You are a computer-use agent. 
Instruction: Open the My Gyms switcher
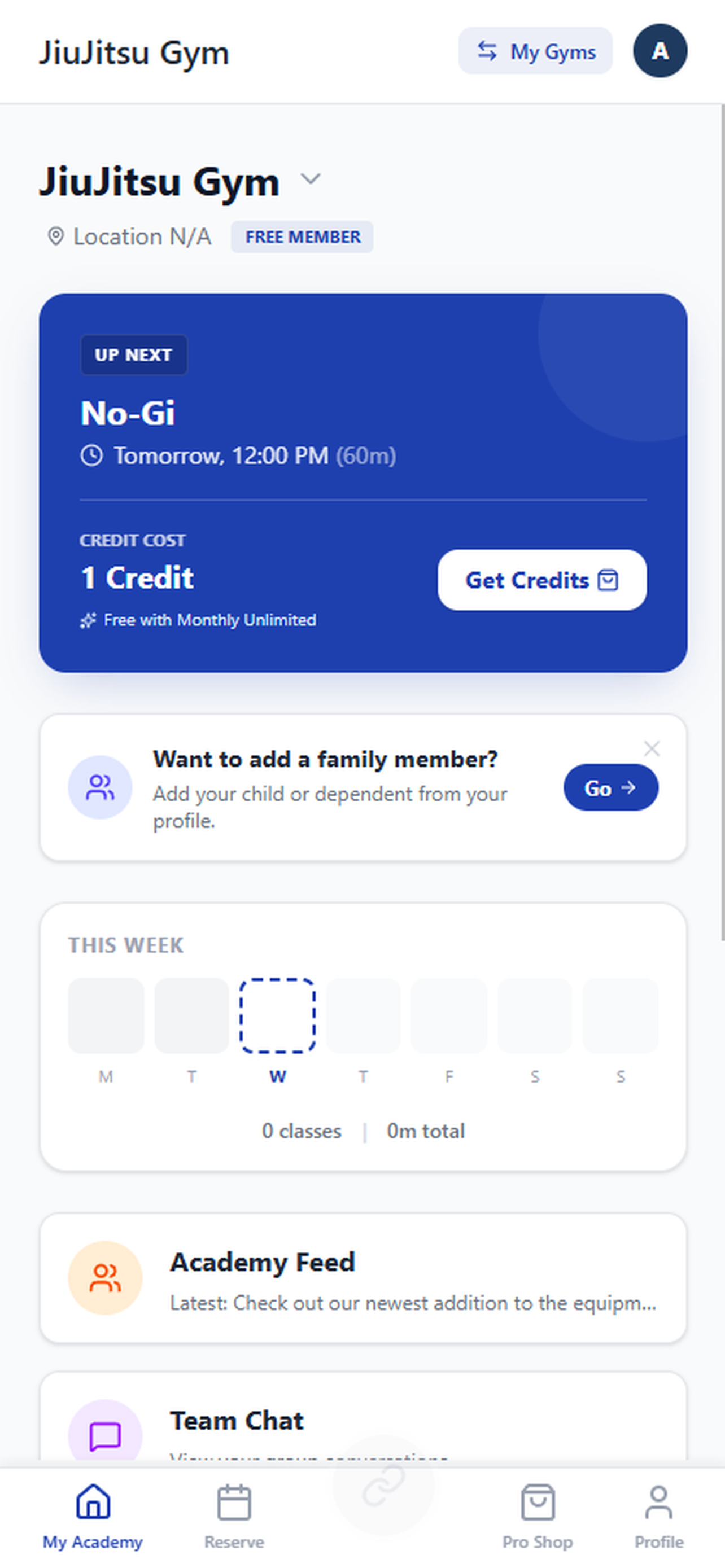click(535, 51)
